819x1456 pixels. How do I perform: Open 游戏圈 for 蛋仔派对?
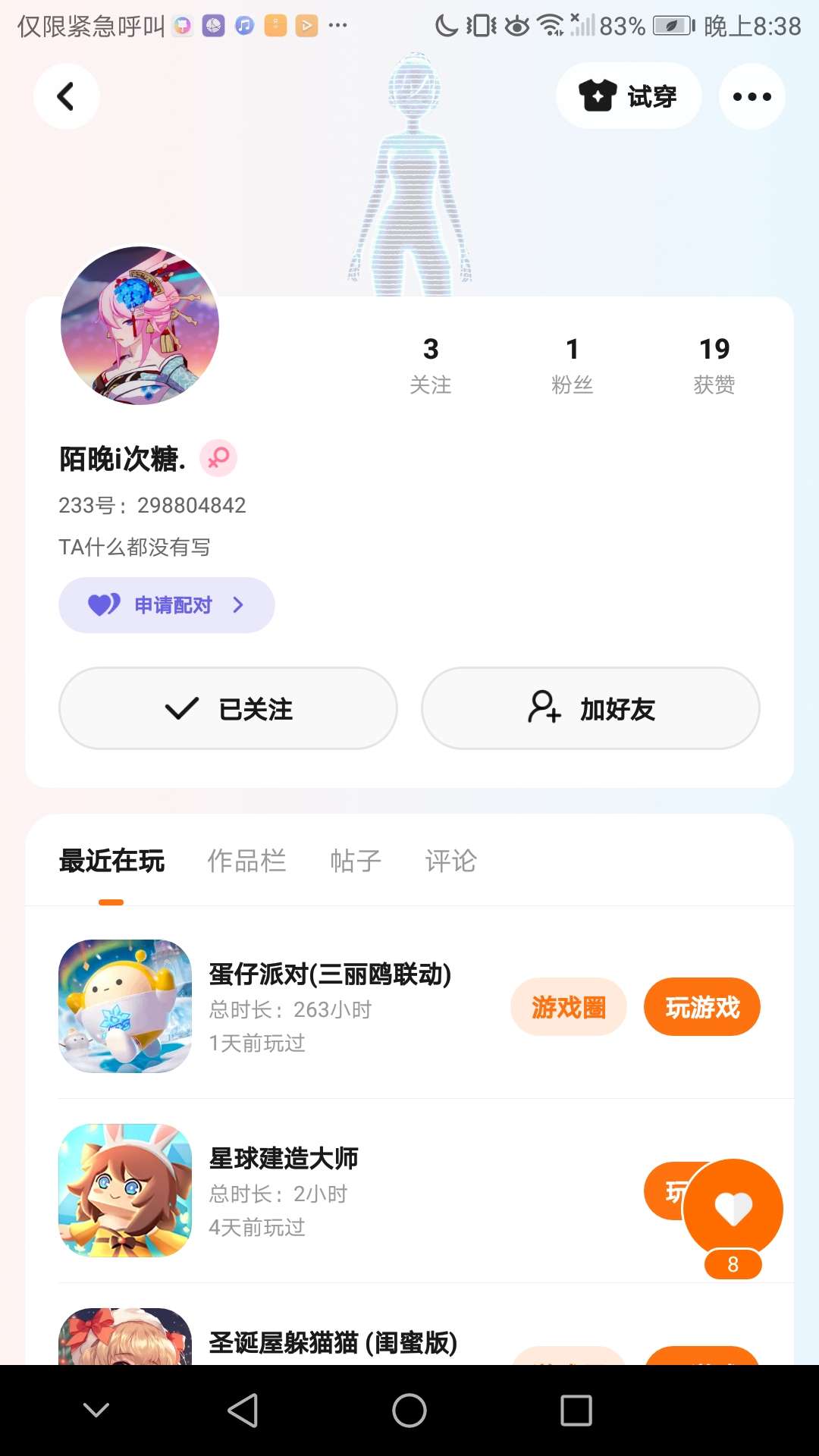569,1007
